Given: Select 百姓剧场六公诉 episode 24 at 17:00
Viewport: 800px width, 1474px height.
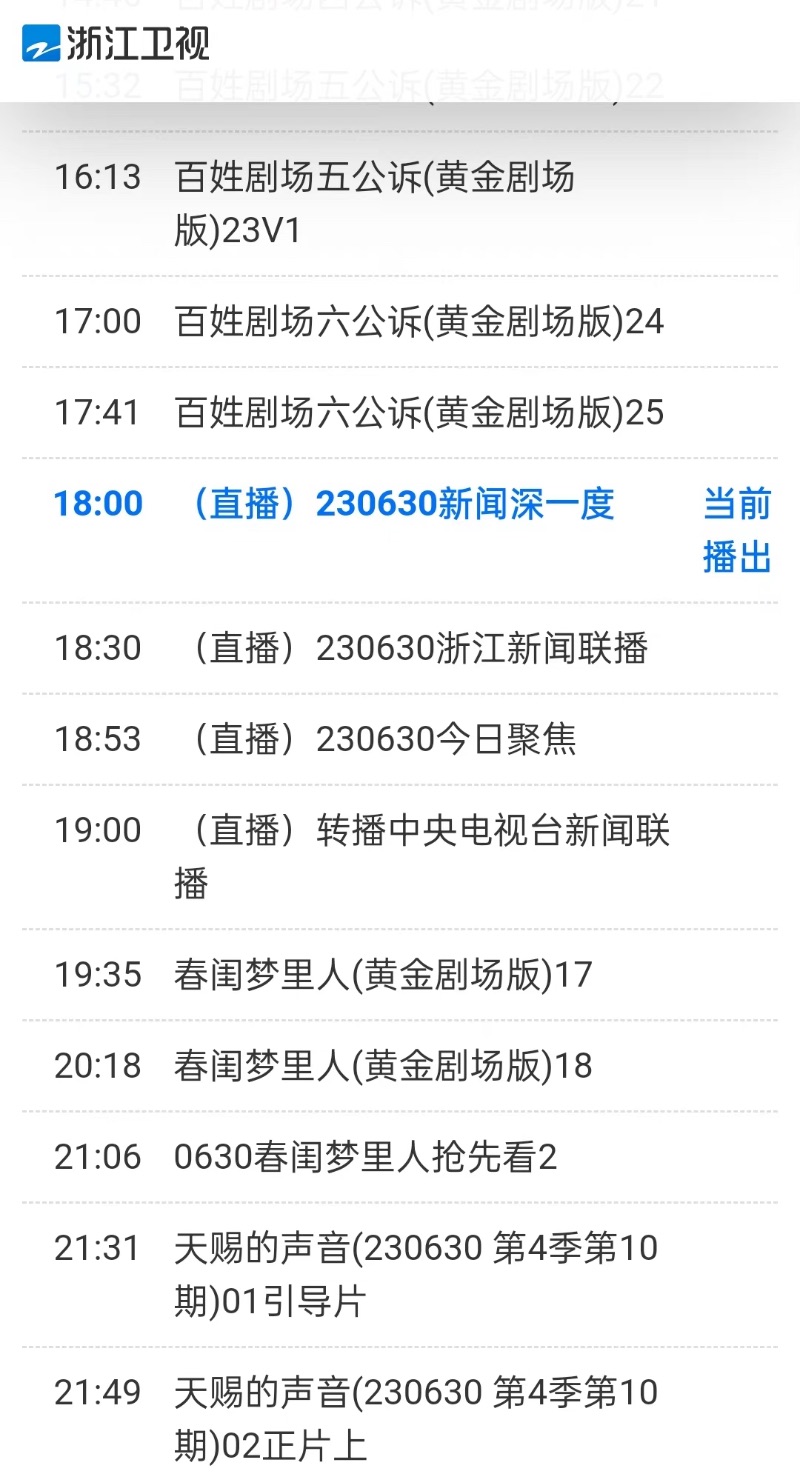Looking at the screenshot, I should [x=400, y=322].
